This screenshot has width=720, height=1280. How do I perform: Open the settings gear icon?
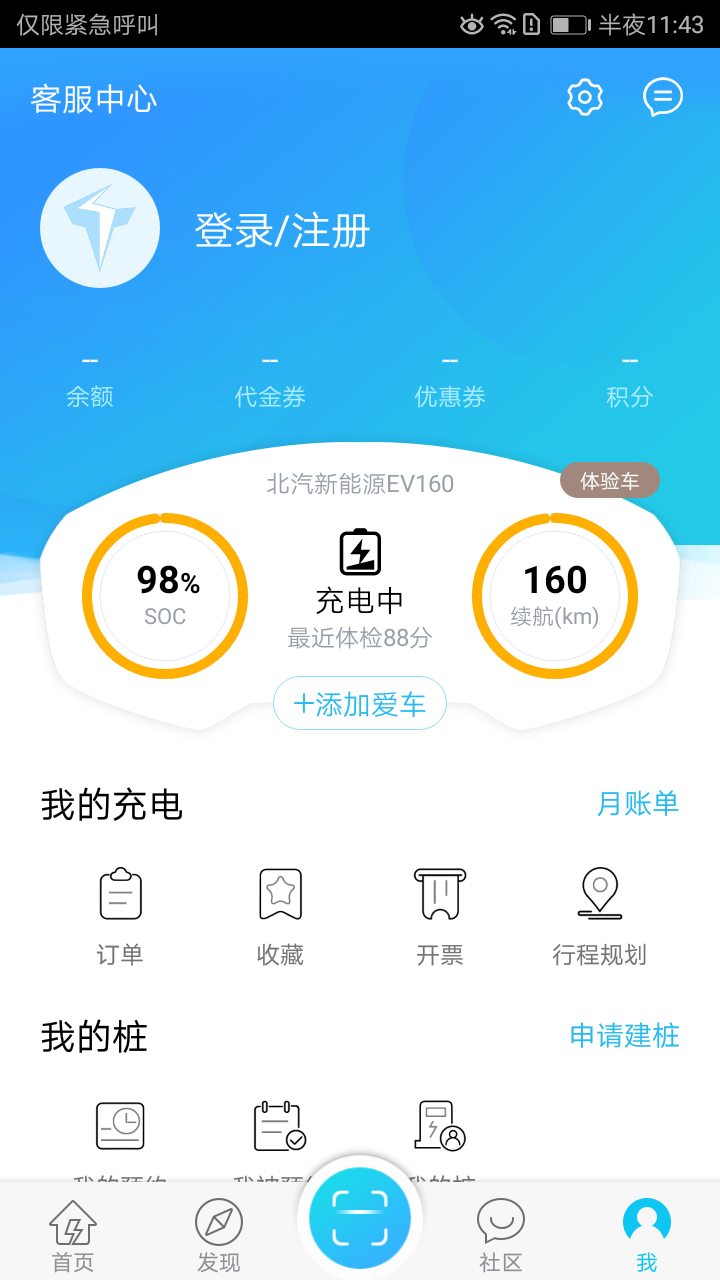coord(585,97)
